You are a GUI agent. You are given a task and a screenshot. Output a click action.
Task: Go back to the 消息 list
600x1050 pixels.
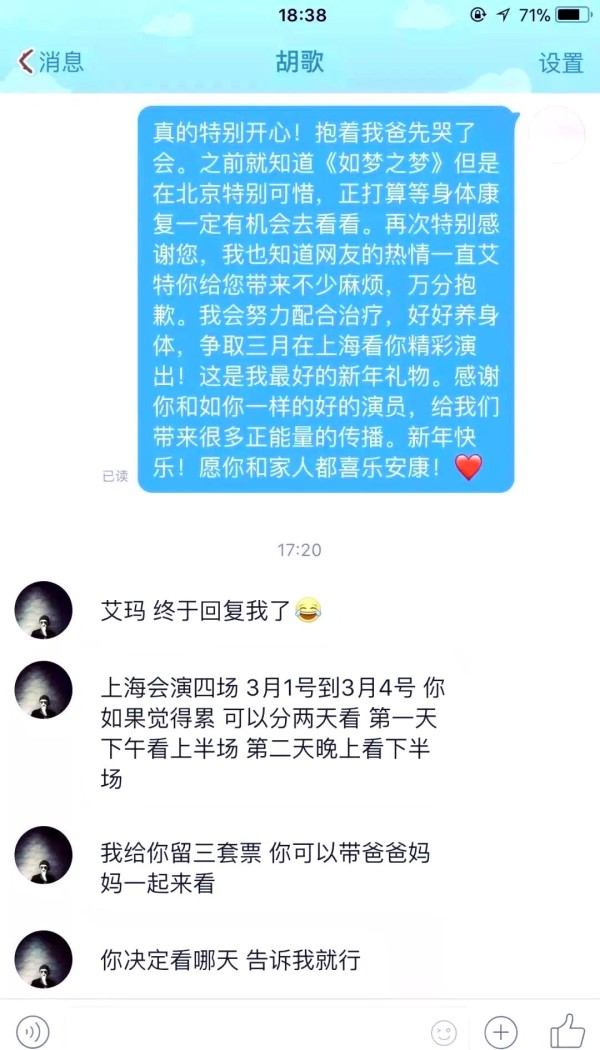click(x=50, y=62)
